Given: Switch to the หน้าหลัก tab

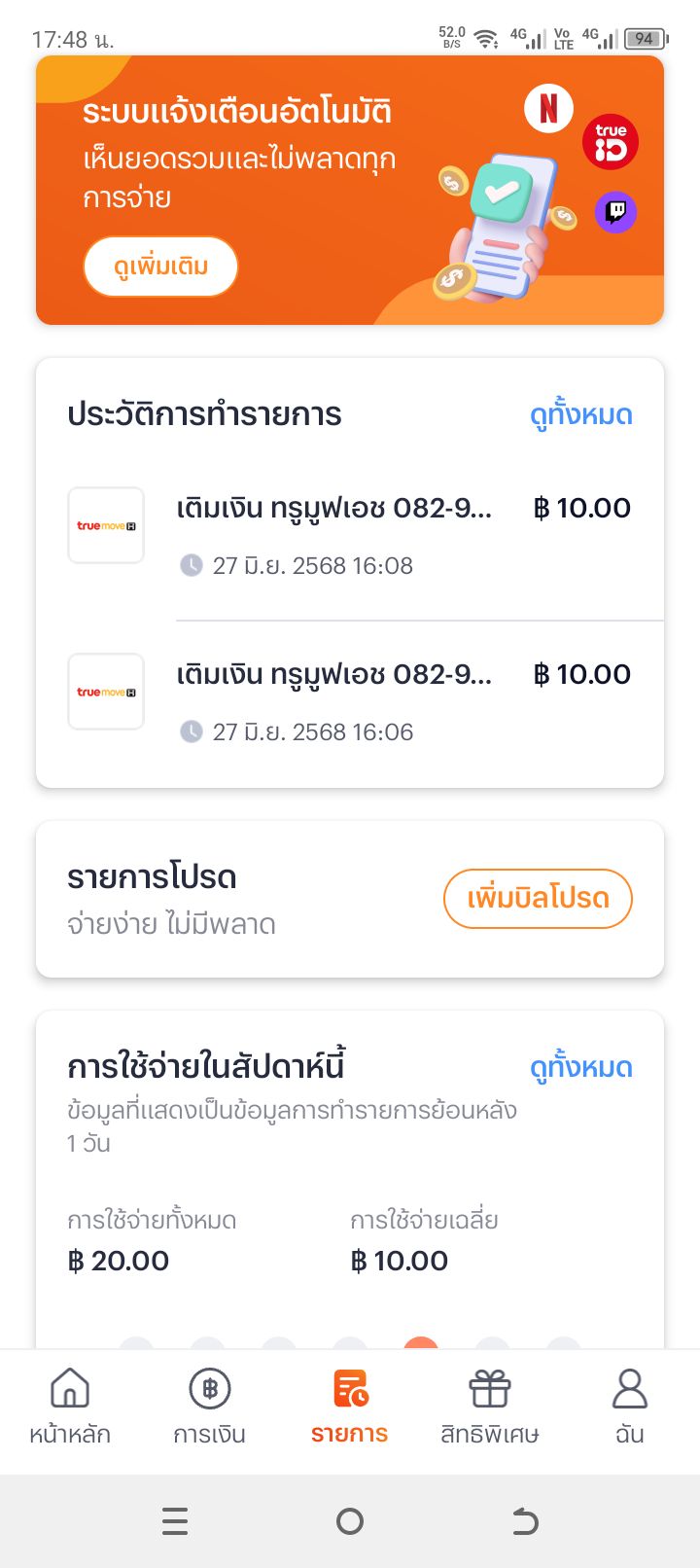Looking at the screenshot, I should click(70, 1407).
